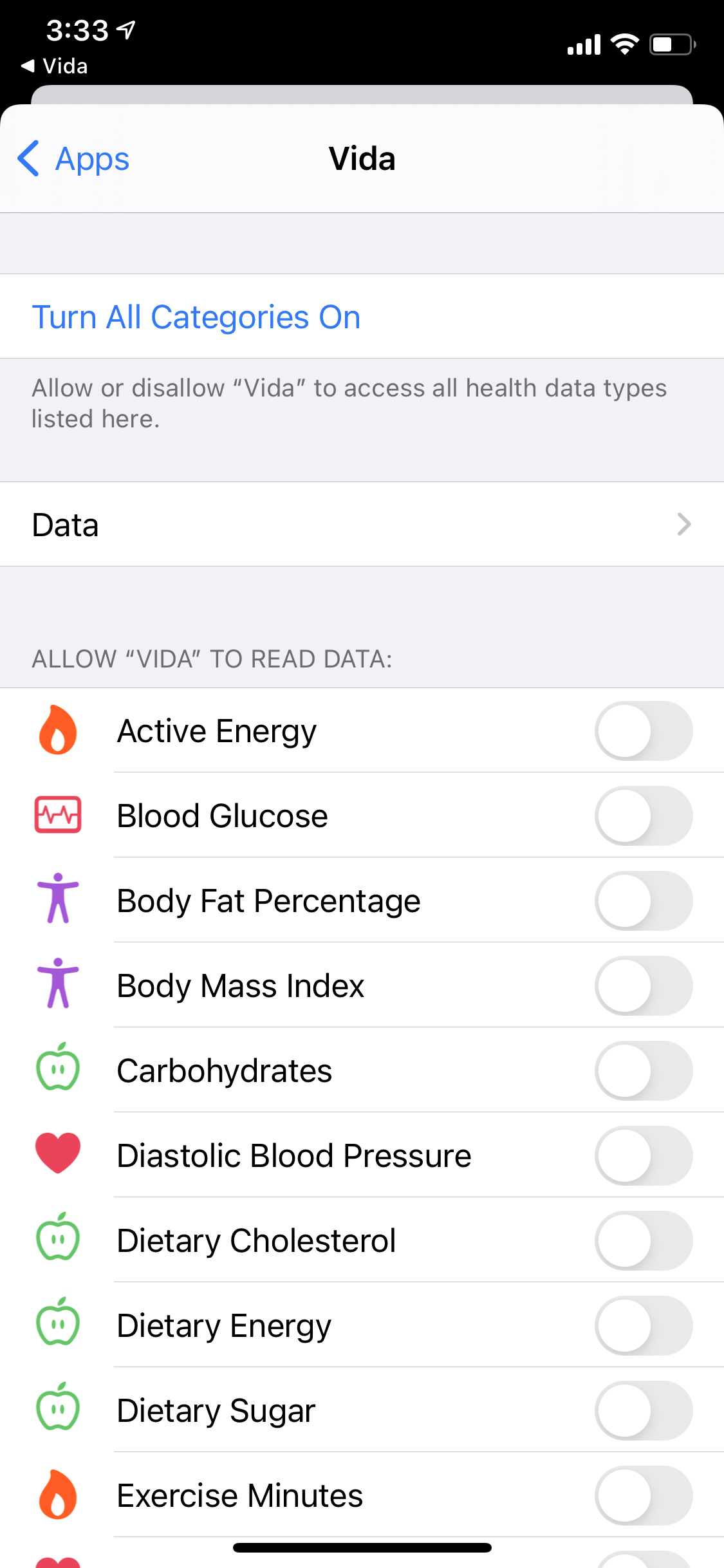Screen dimensions: 724x1568
Task: Tap Turn All Categories On
Action: point(196,317)
